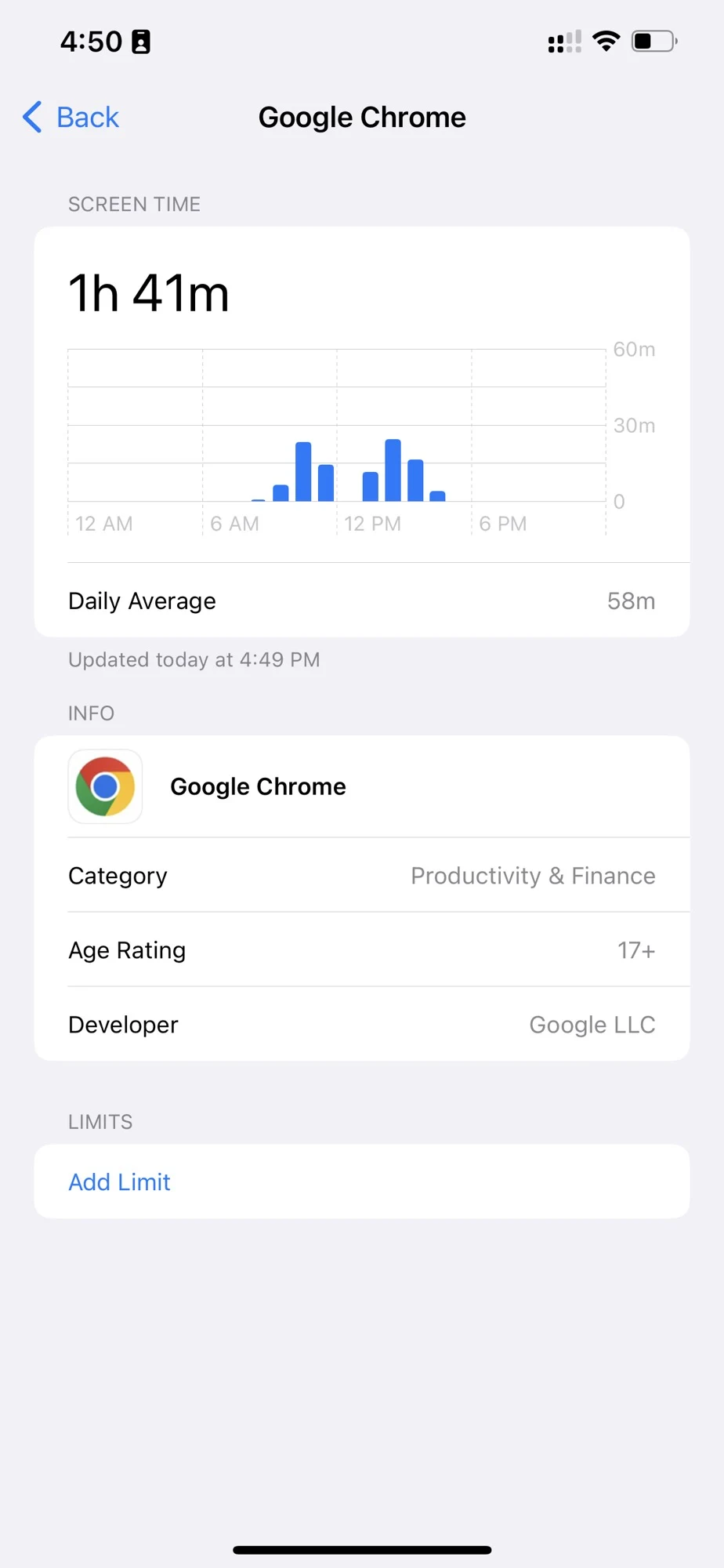Open the Category row showing Productivity & Finance

362,876
